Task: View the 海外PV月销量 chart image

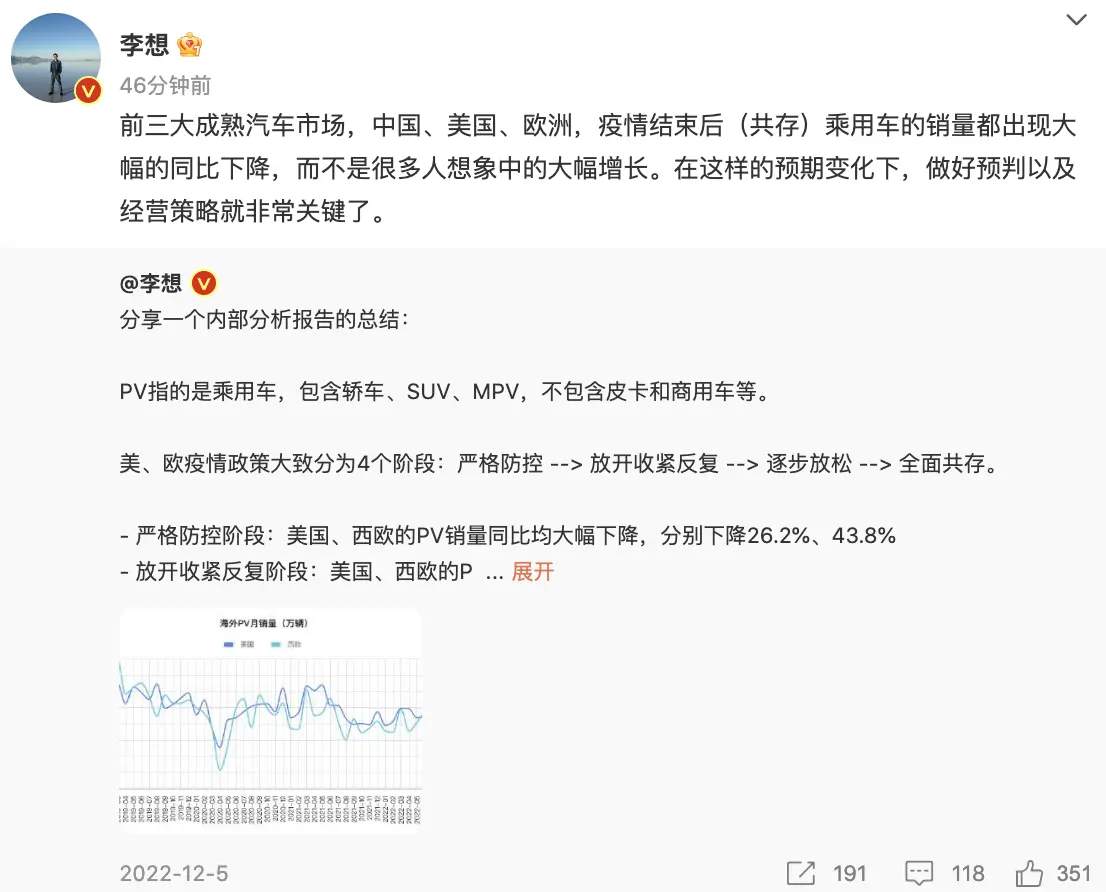Action: 270,720
